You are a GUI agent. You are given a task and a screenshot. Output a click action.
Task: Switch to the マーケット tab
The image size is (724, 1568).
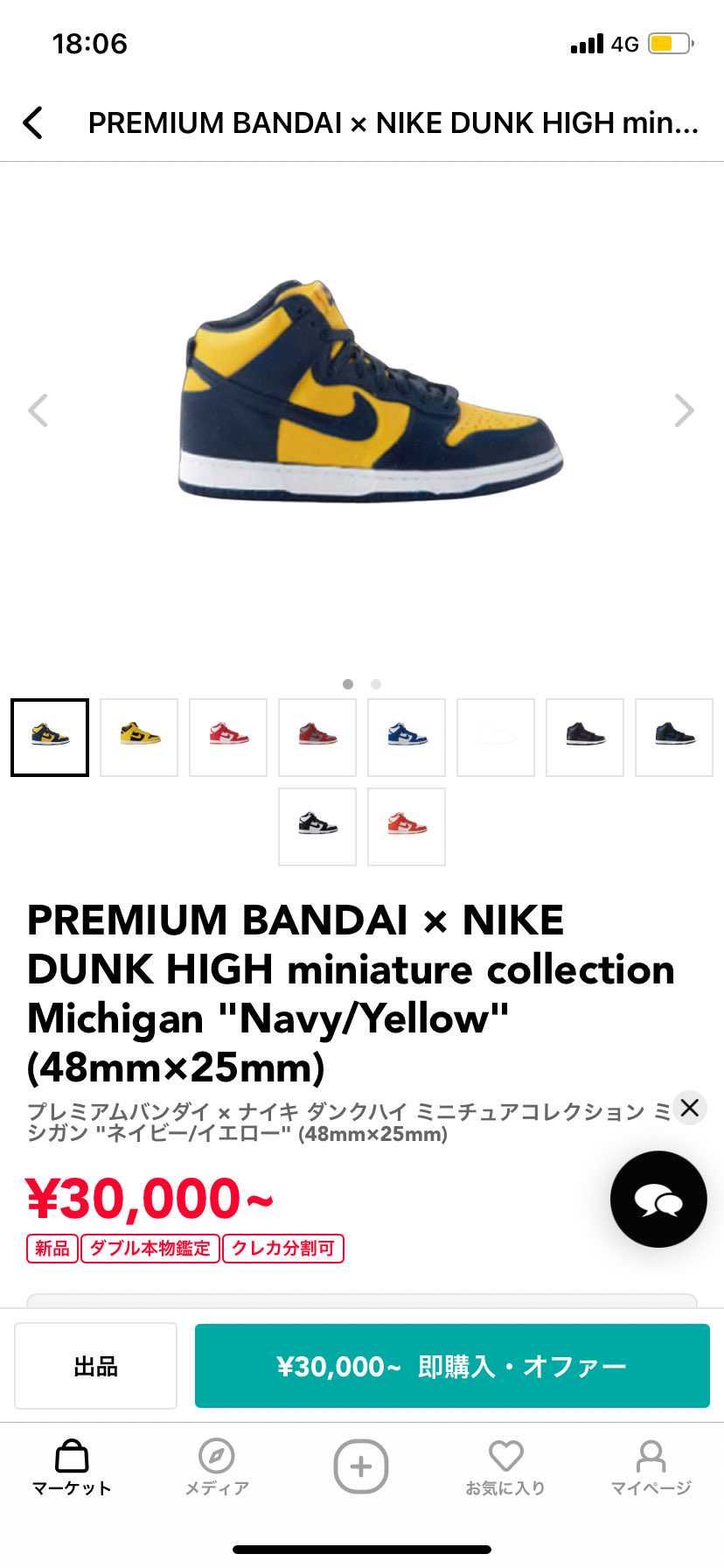(x=72, y=1466)
